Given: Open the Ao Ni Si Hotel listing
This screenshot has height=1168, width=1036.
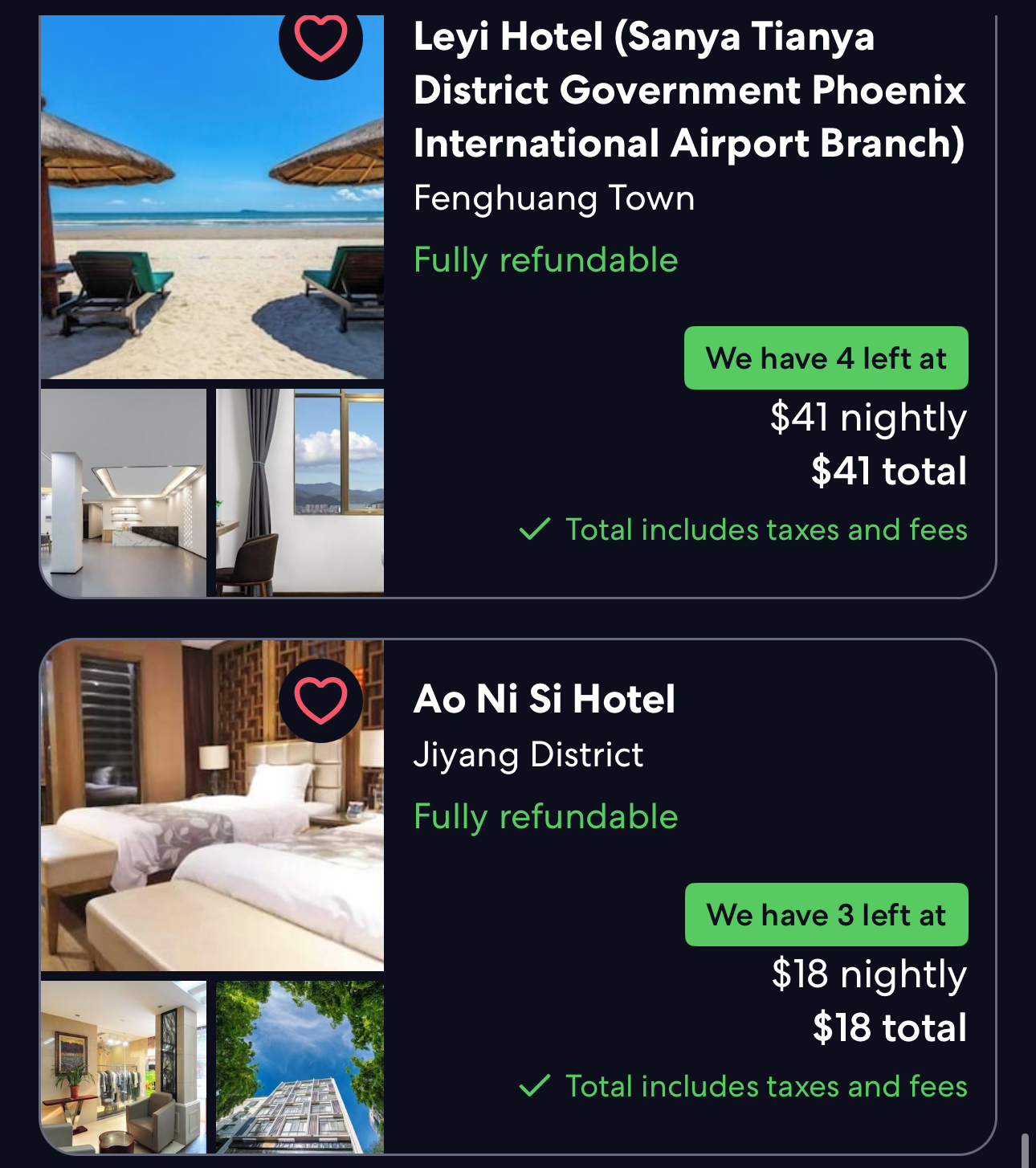Looking at the screenshot, I should pyautogui.click(x=544, y=699).
